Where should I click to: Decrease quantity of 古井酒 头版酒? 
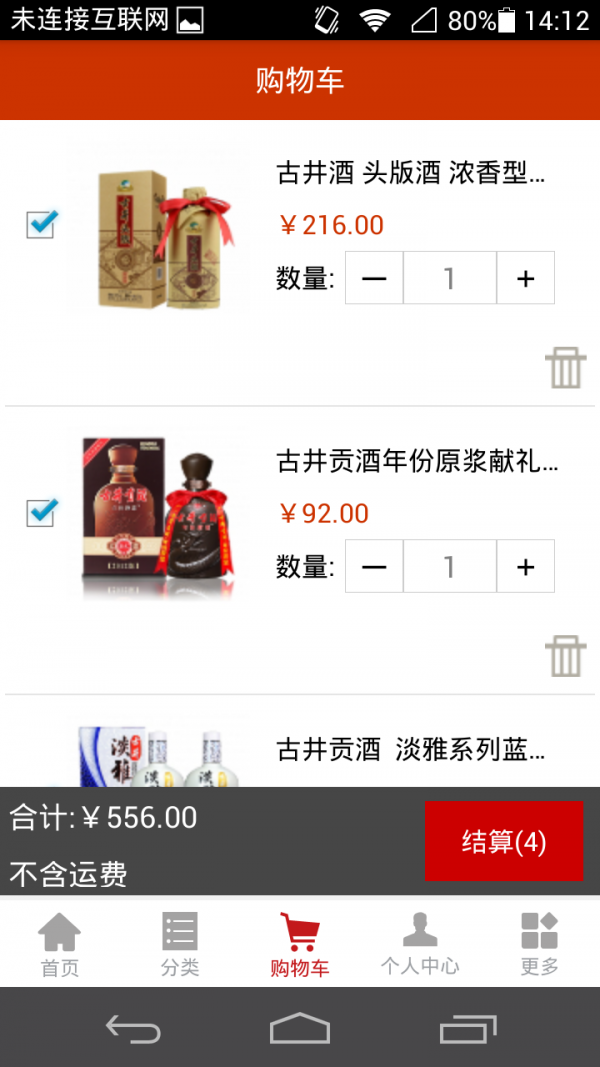[374, 278]
